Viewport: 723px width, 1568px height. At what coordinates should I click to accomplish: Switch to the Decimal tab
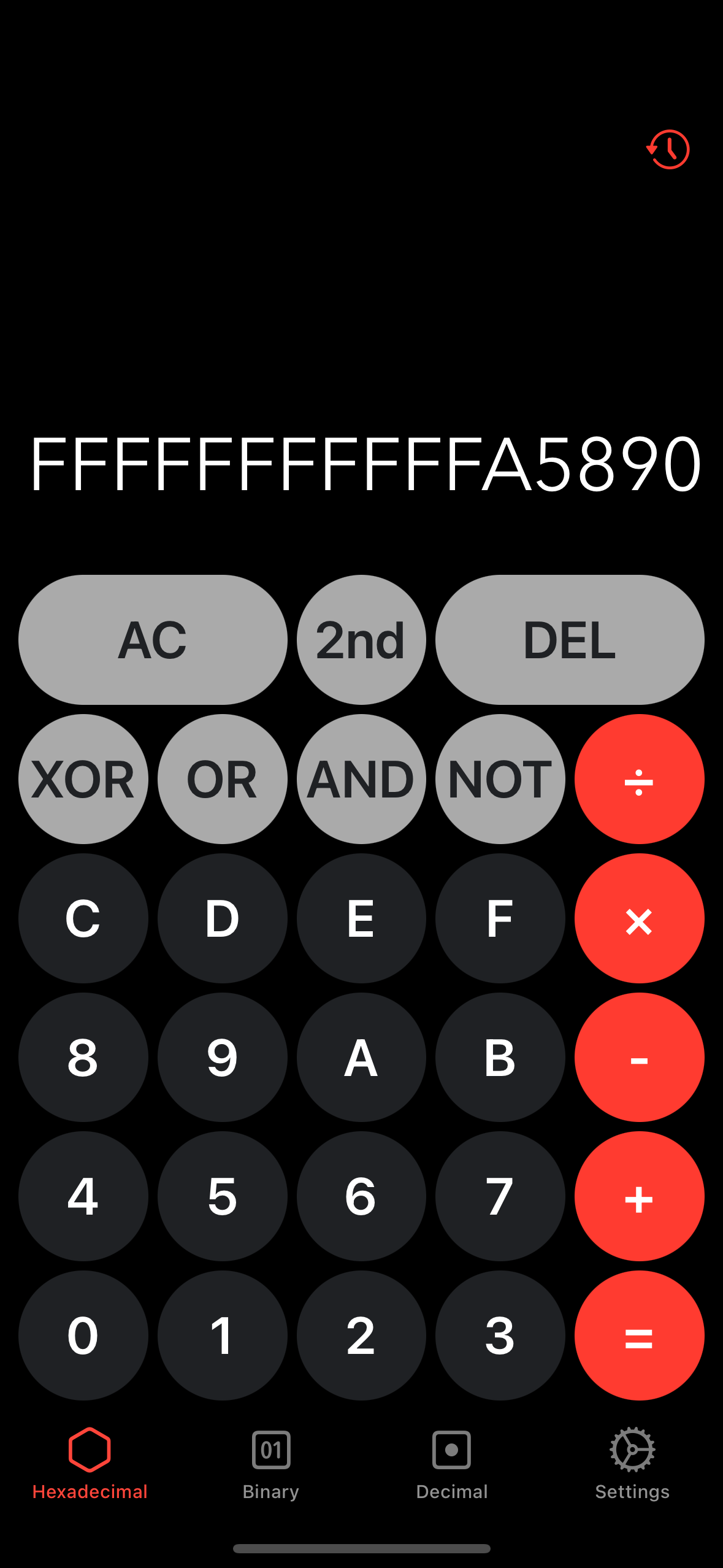(x=452, y=1464)
